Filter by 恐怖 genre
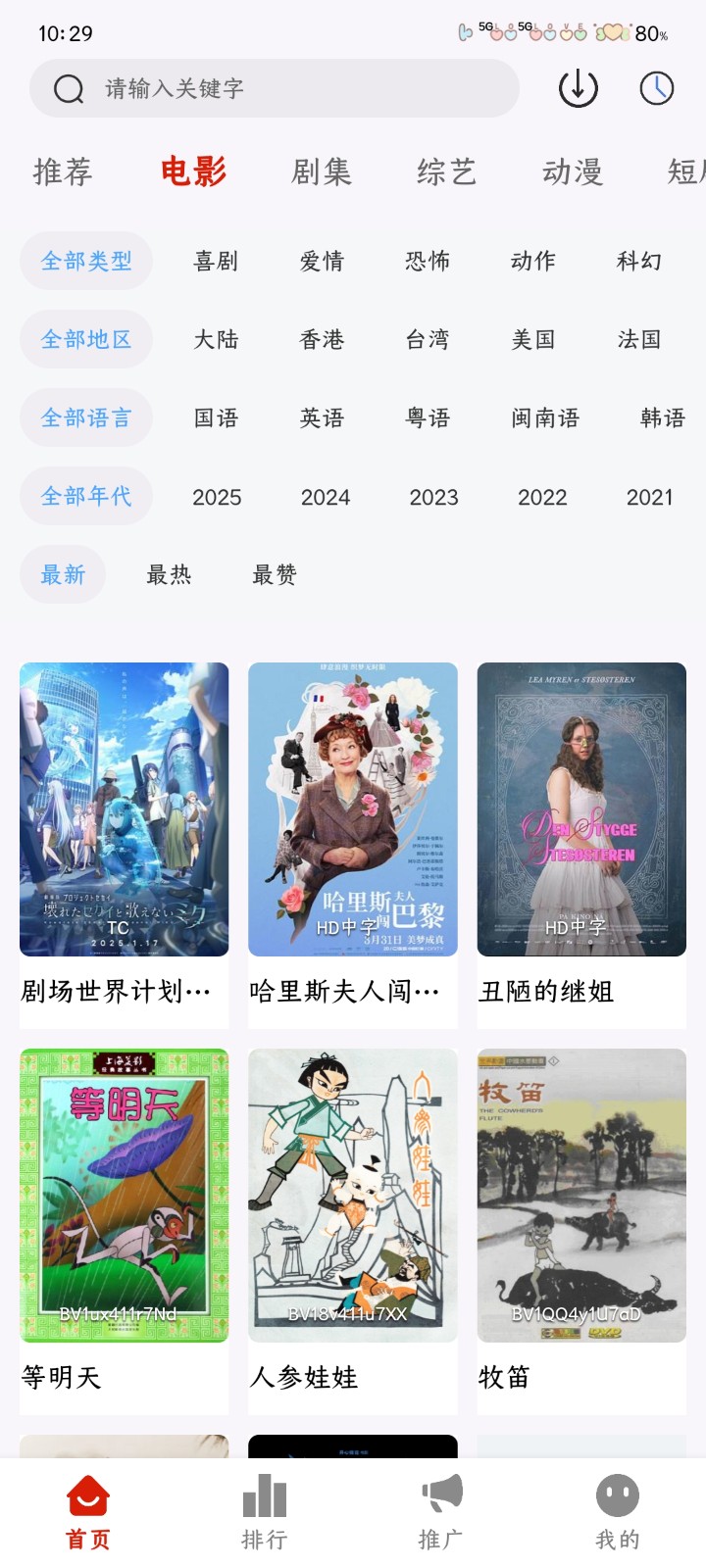Viewport: 706px width, 1568px height. [x=428, y=261]
